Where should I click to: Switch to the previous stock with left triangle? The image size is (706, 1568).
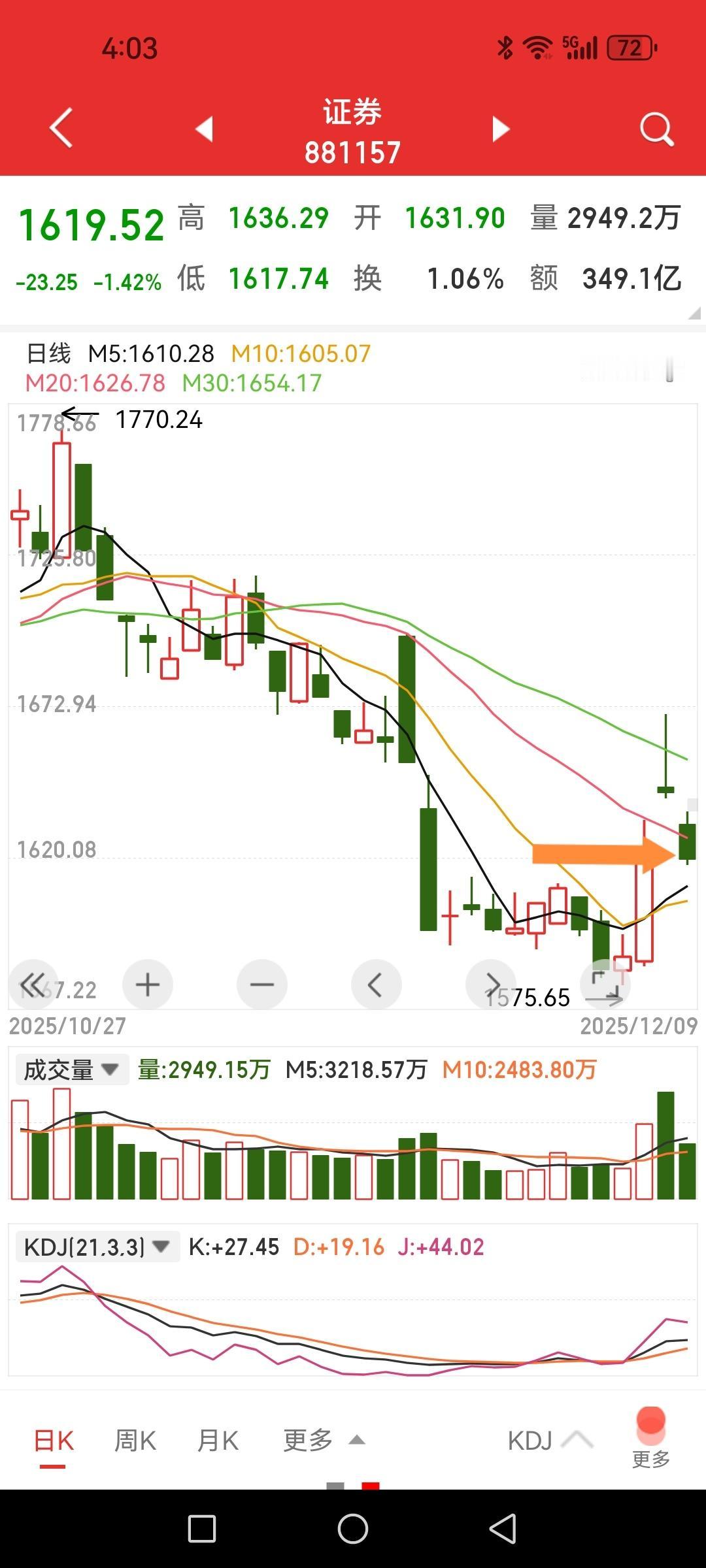pos(205,129)
